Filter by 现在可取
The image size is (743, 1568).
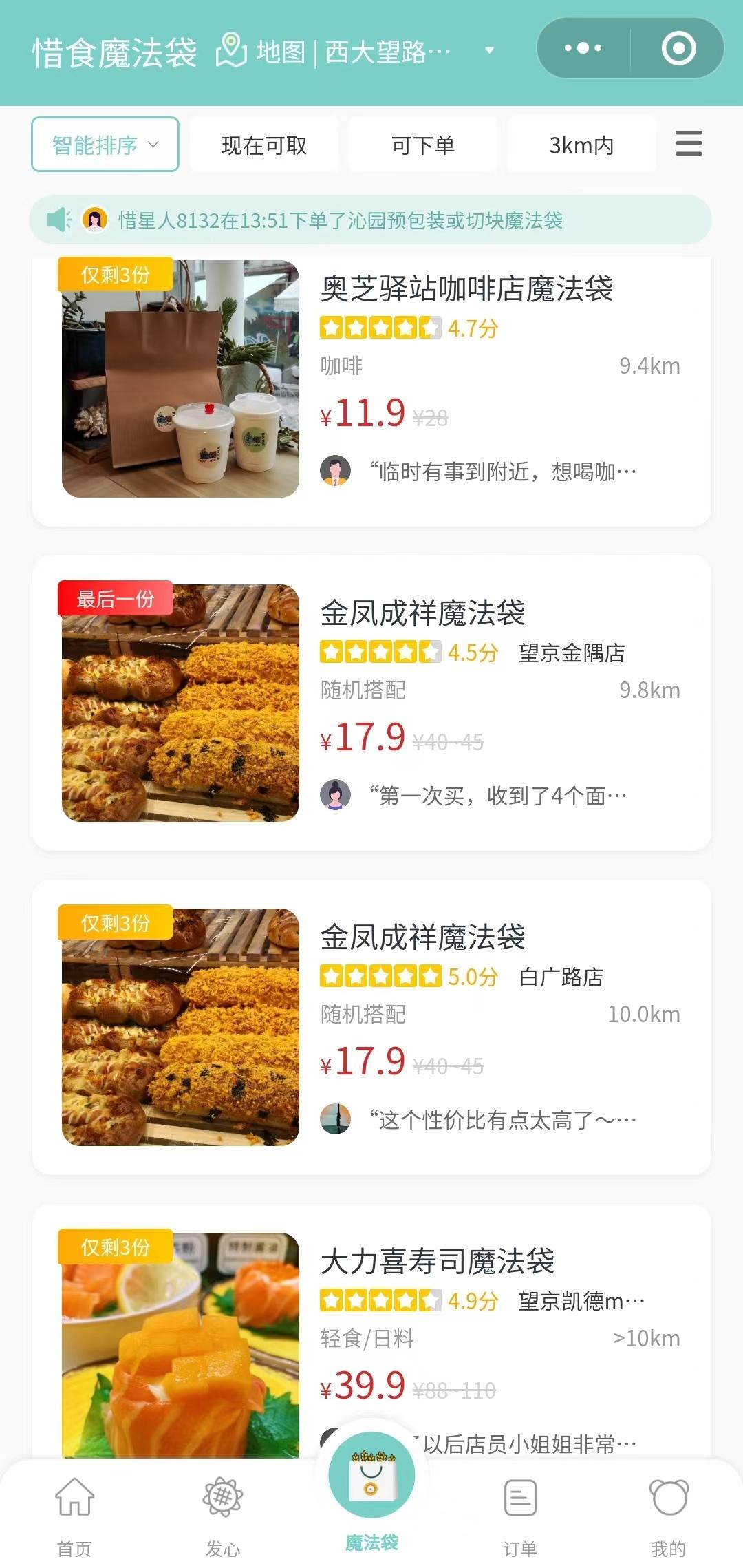pyautogui.click(x=264, y=145)
